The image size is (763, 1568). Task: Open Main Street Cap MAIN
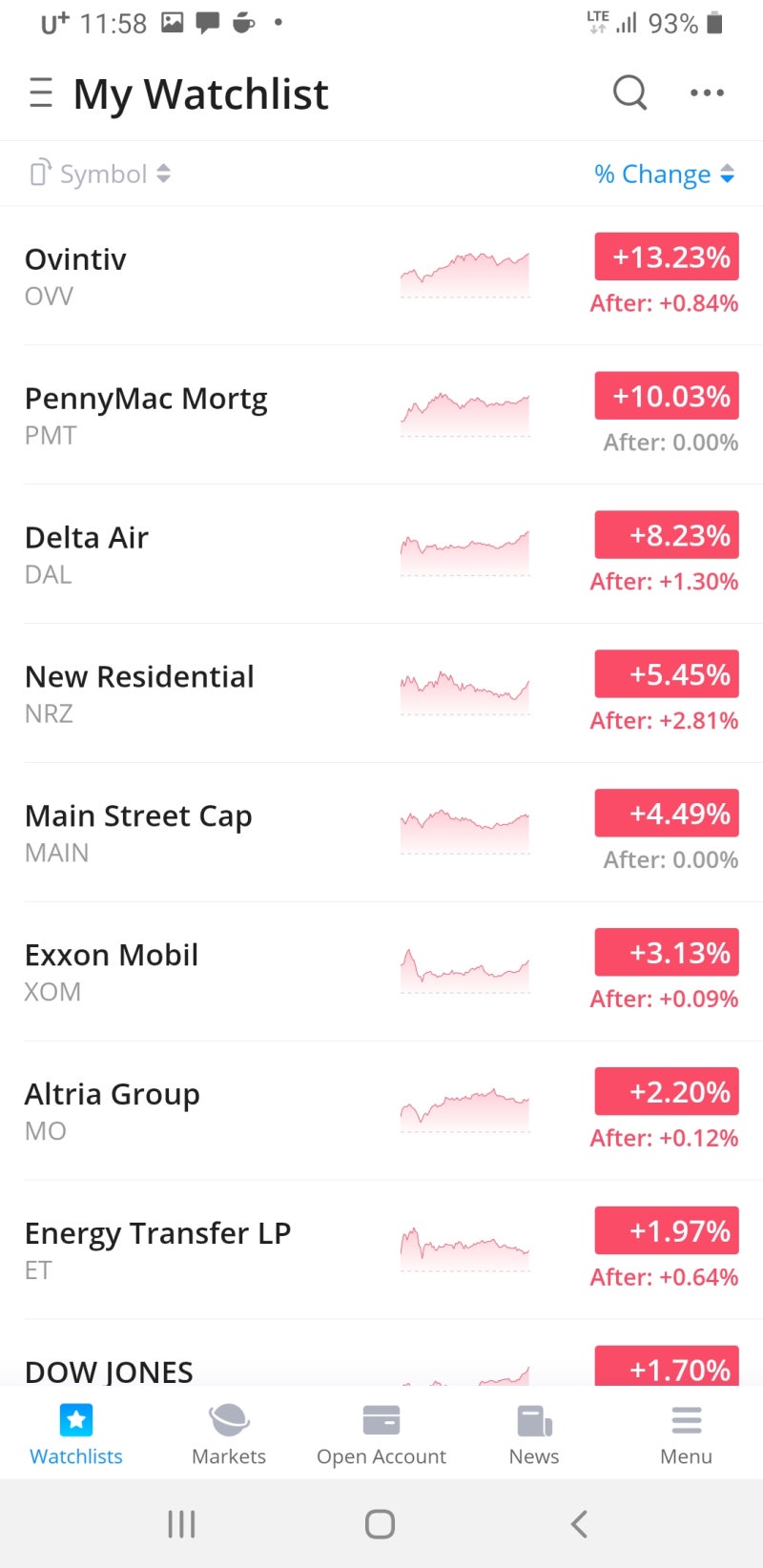coord(191,833)
